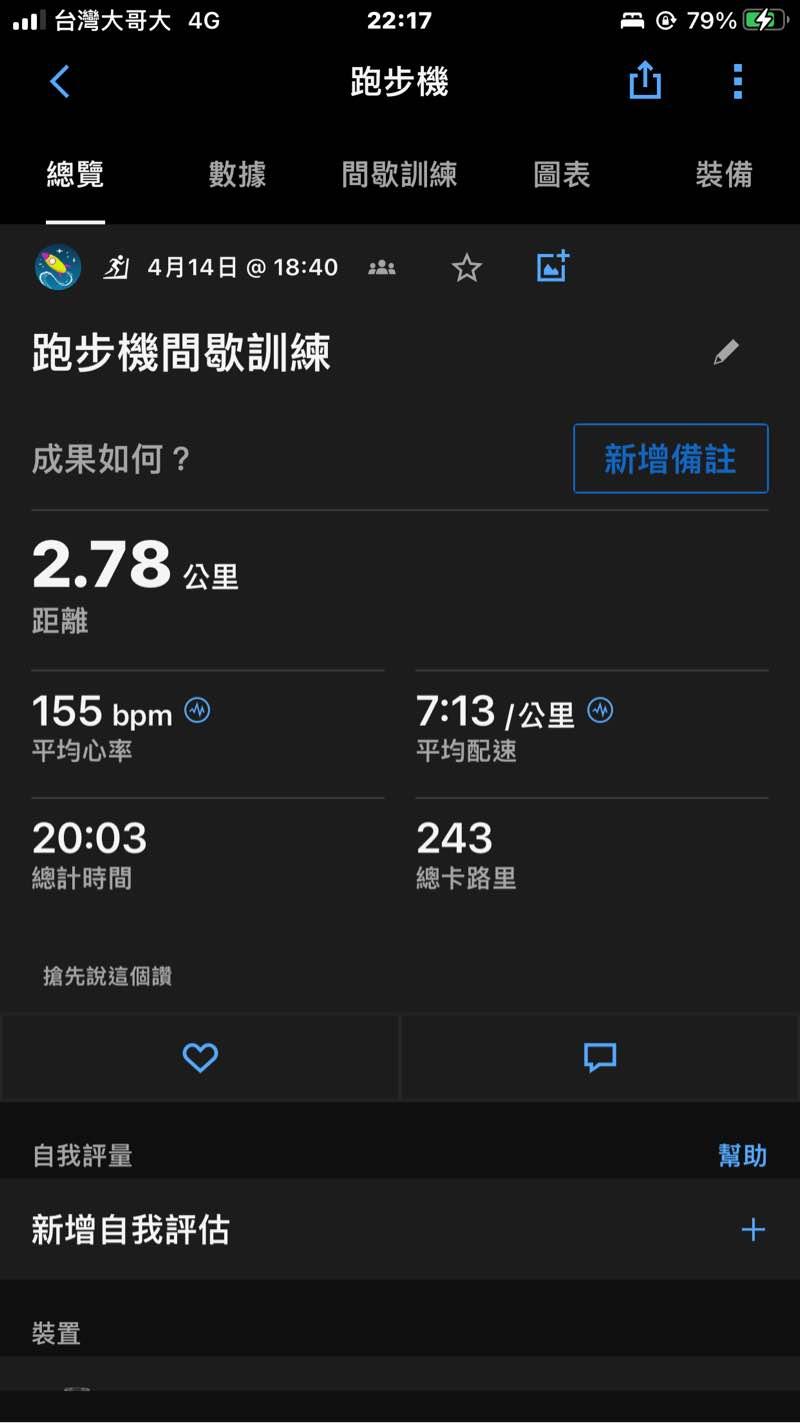Open the privacy audience icon
800x1423 pixels.
[x=382, y=268]
